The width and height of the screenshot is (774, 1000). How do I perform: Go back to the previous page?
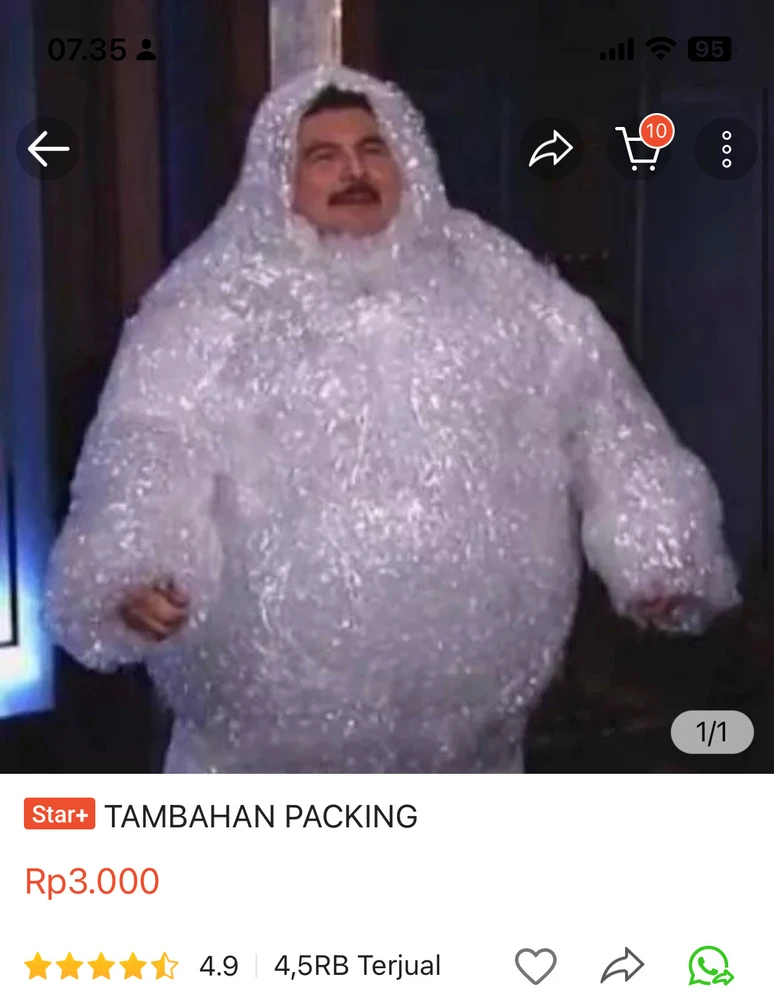click(48, 150)
